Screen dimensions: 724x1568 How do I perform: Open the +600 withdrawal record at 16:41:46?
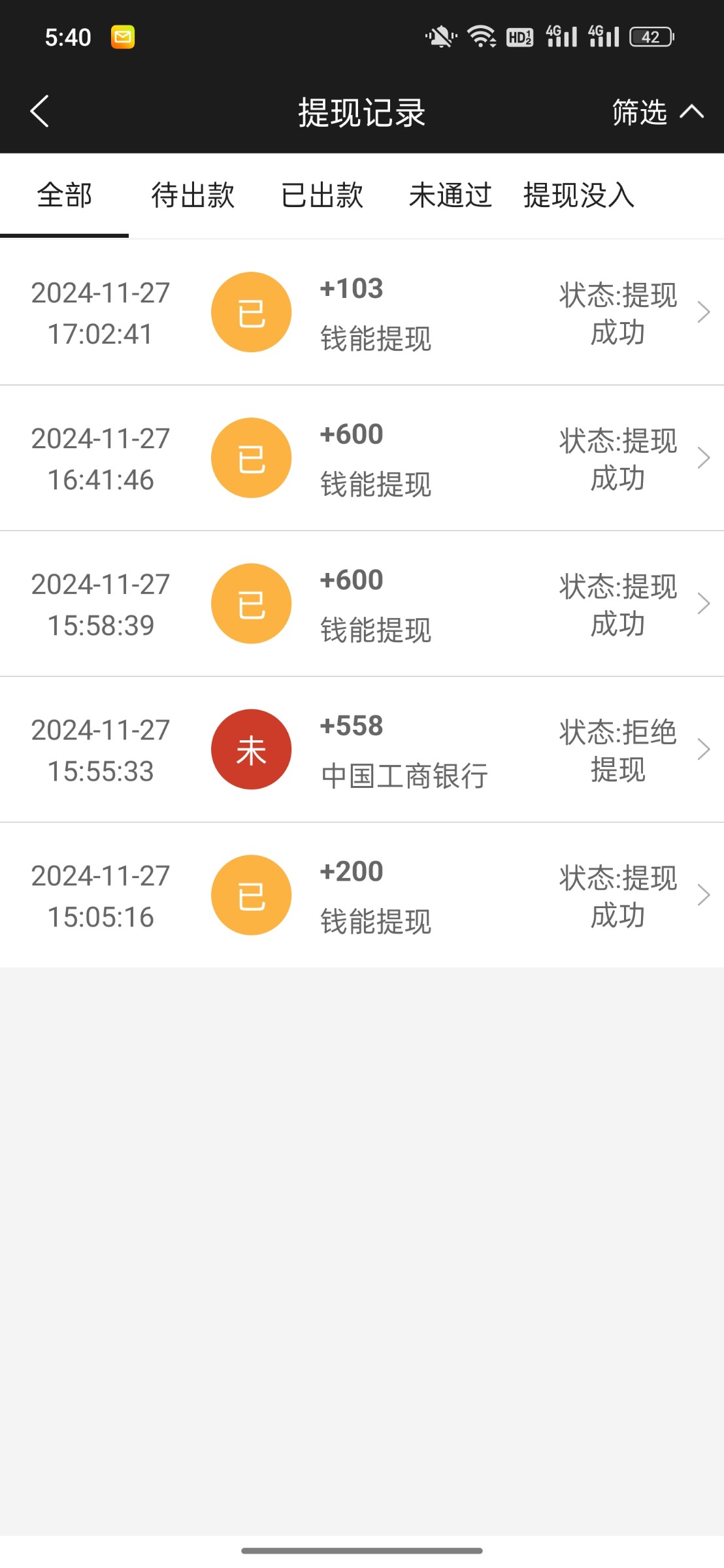click(x=362, y=458)
